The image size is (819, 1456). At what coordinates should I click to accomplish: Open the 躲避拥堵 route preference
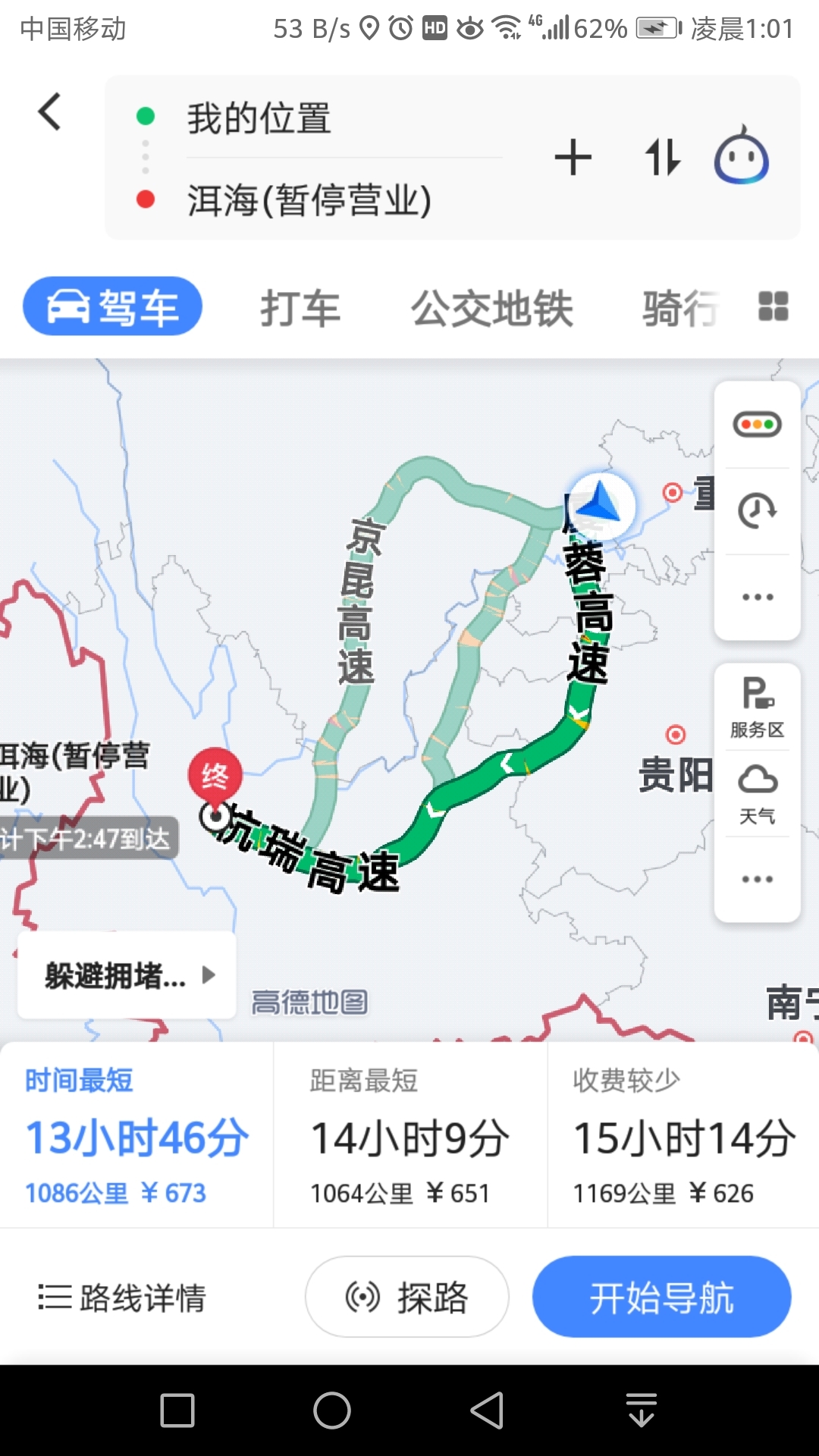(x=127, y=975)
